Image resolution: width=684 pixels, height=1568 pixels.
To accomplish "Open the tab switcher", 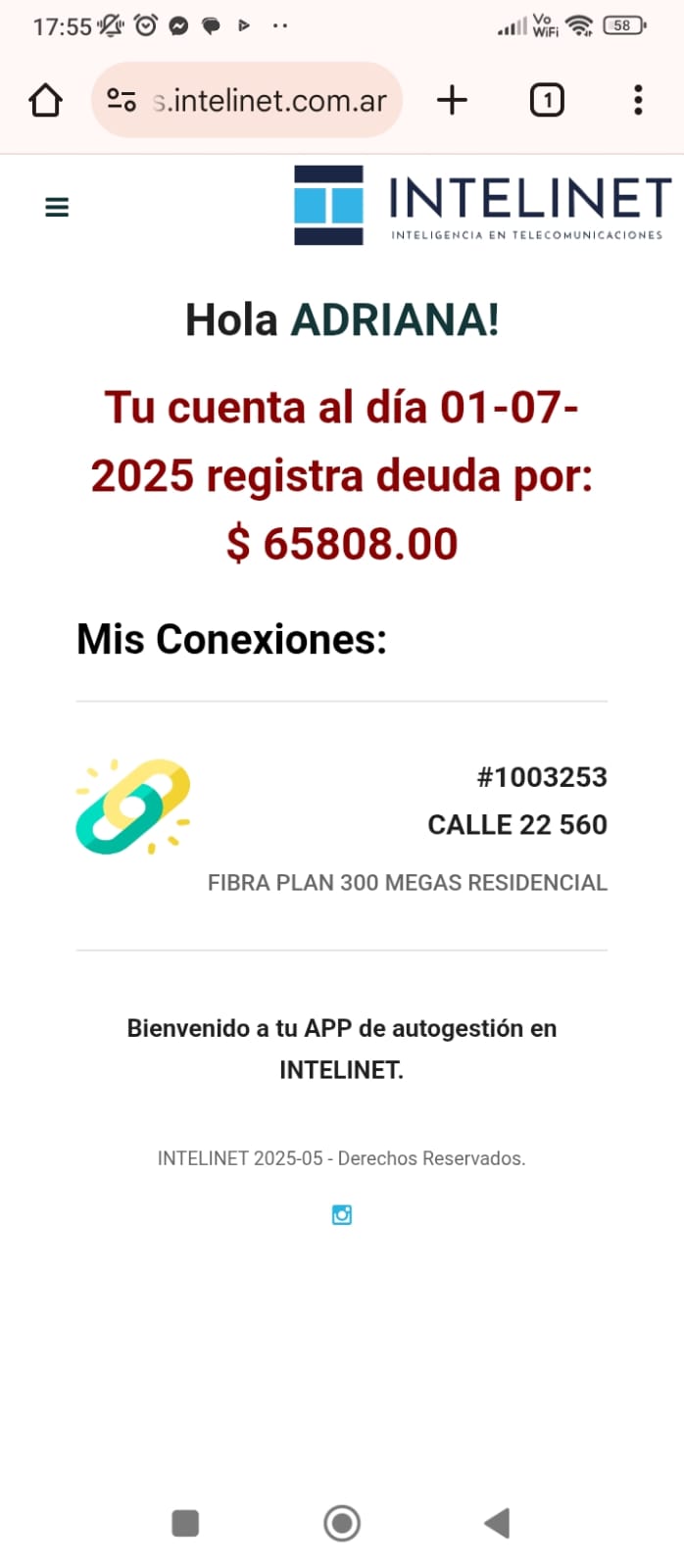I will tap(547, 100).
